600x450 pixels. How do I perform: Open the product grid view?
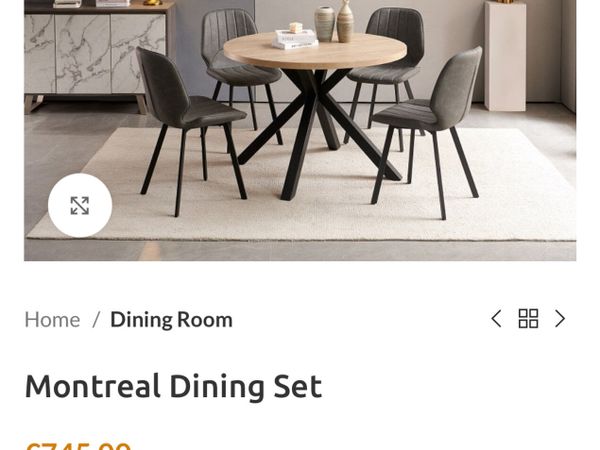528,319
